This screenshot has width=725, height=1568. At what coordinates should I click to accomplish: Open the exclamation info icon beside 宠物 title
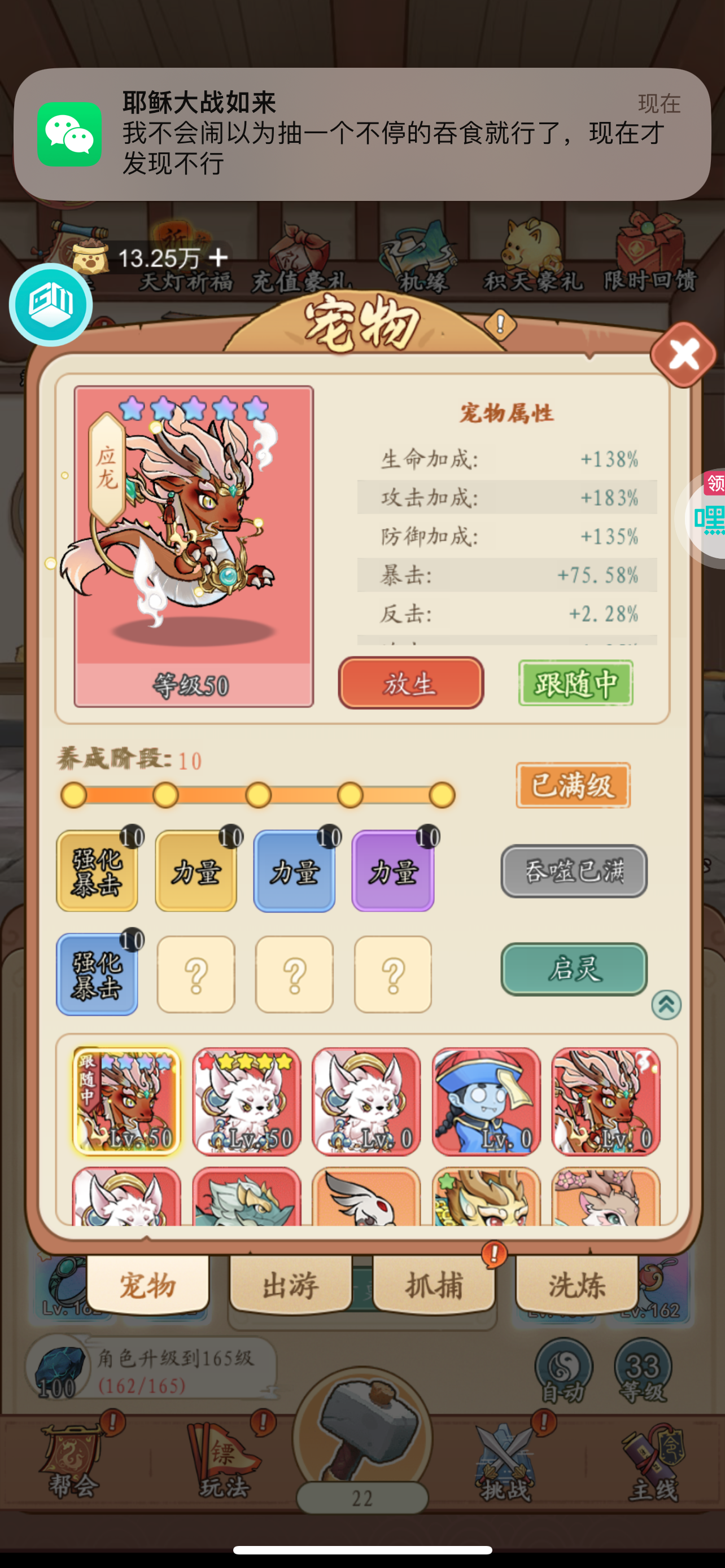coord(500,325)
